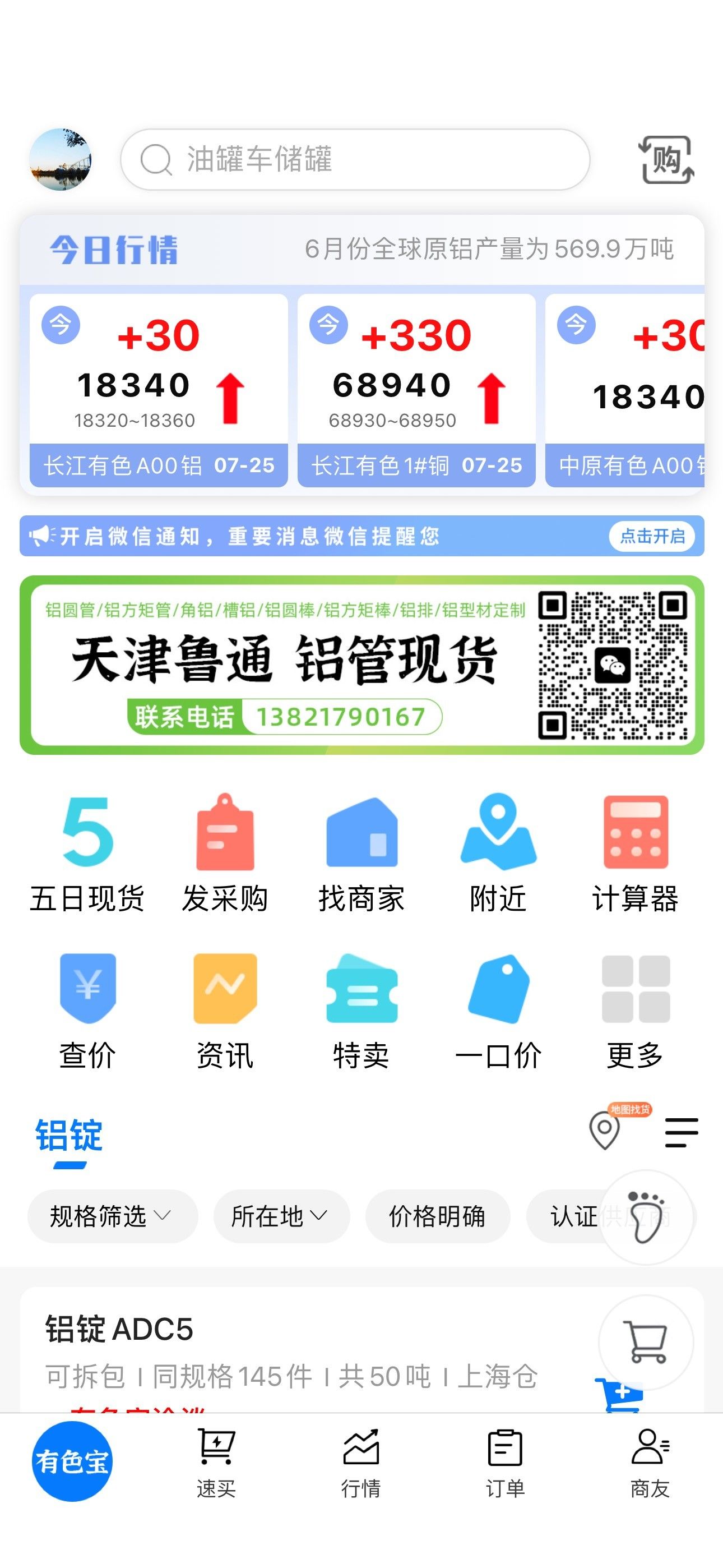Open the 长江有色 A00铝 price card

158,390
